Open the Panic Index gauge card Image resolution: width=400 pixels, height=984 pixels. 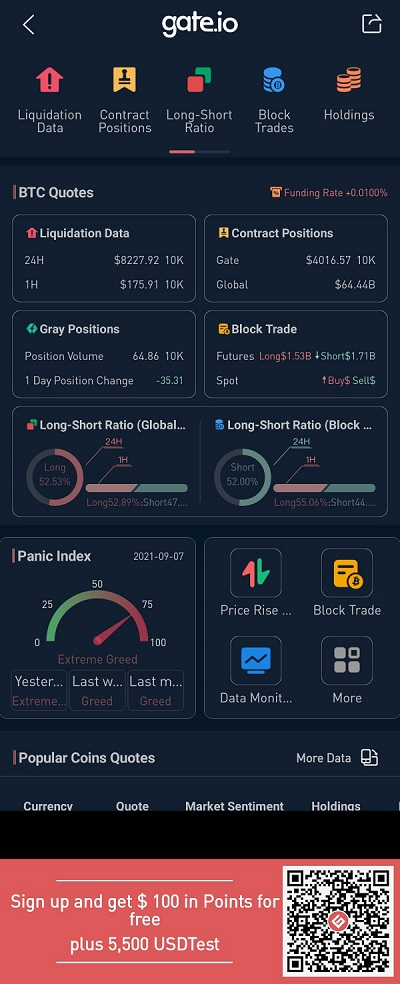pyautogui.click(x=98, y=628)
